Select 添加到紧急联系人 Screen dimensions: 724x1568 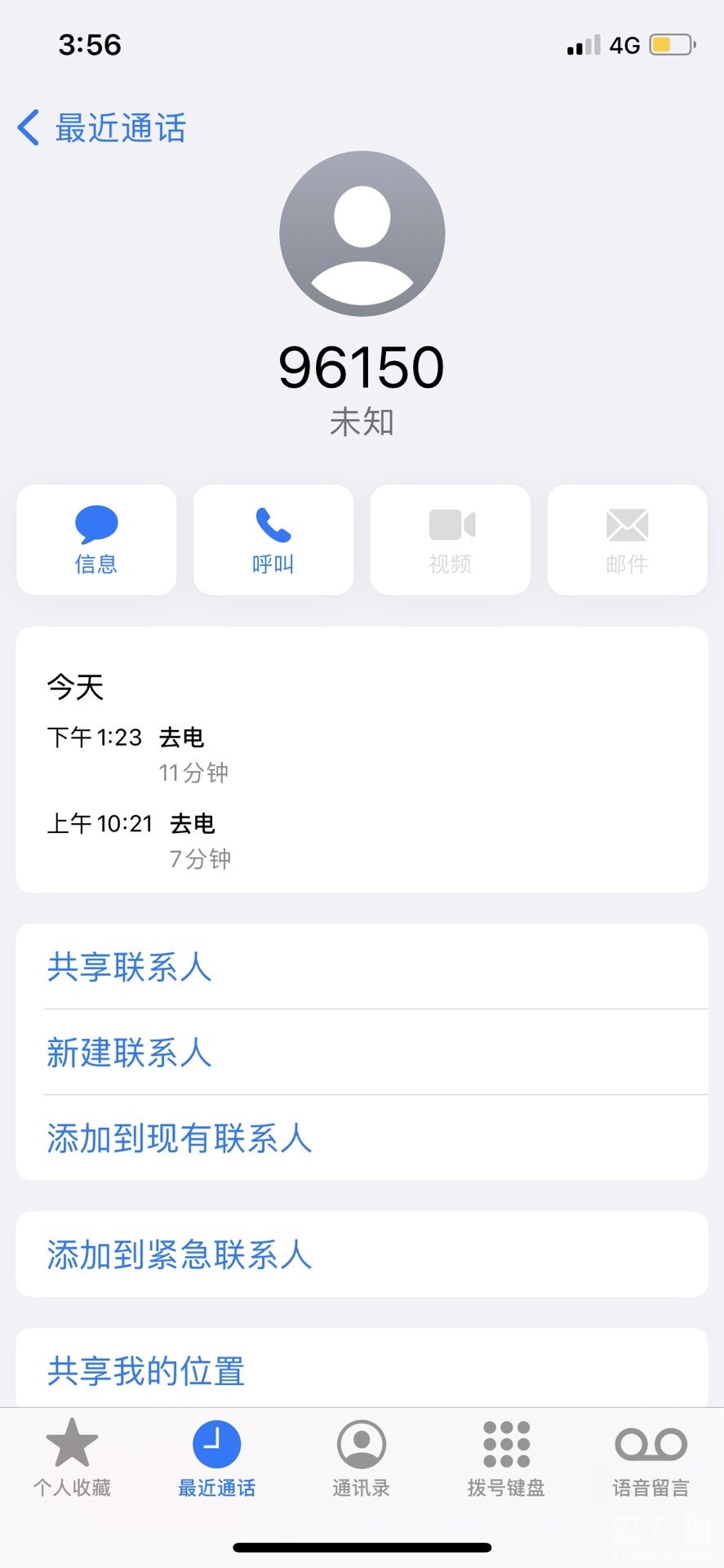[180, 1254]
